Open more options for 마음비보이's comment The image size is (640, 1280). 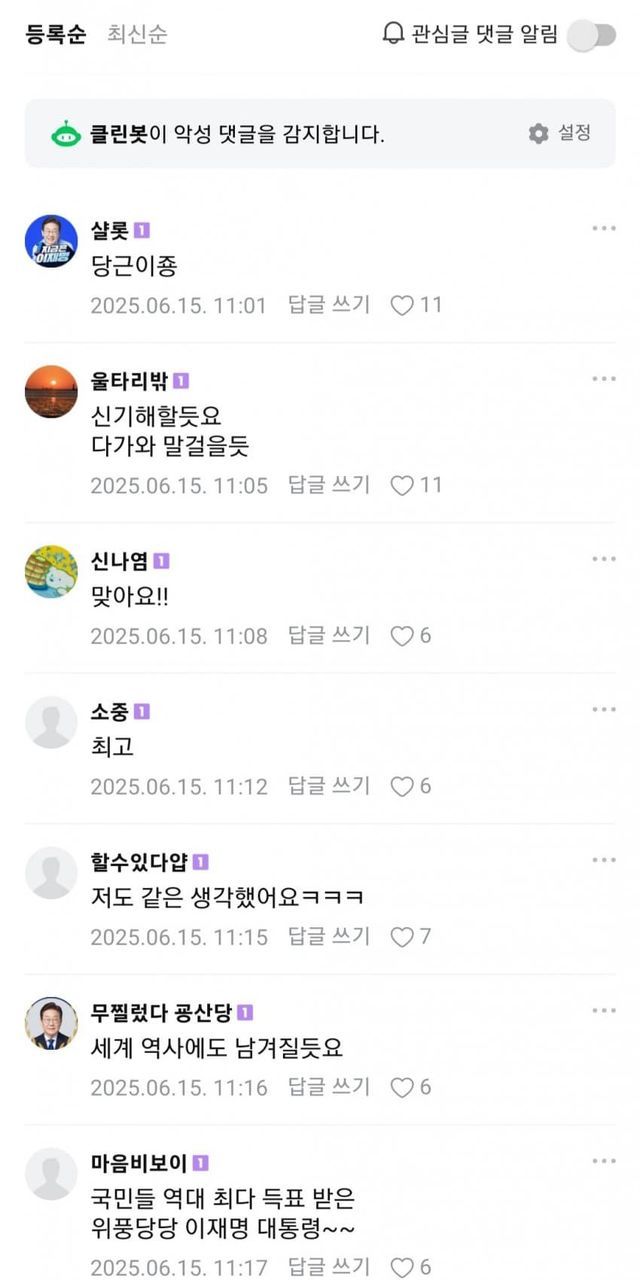[603, 1161]
